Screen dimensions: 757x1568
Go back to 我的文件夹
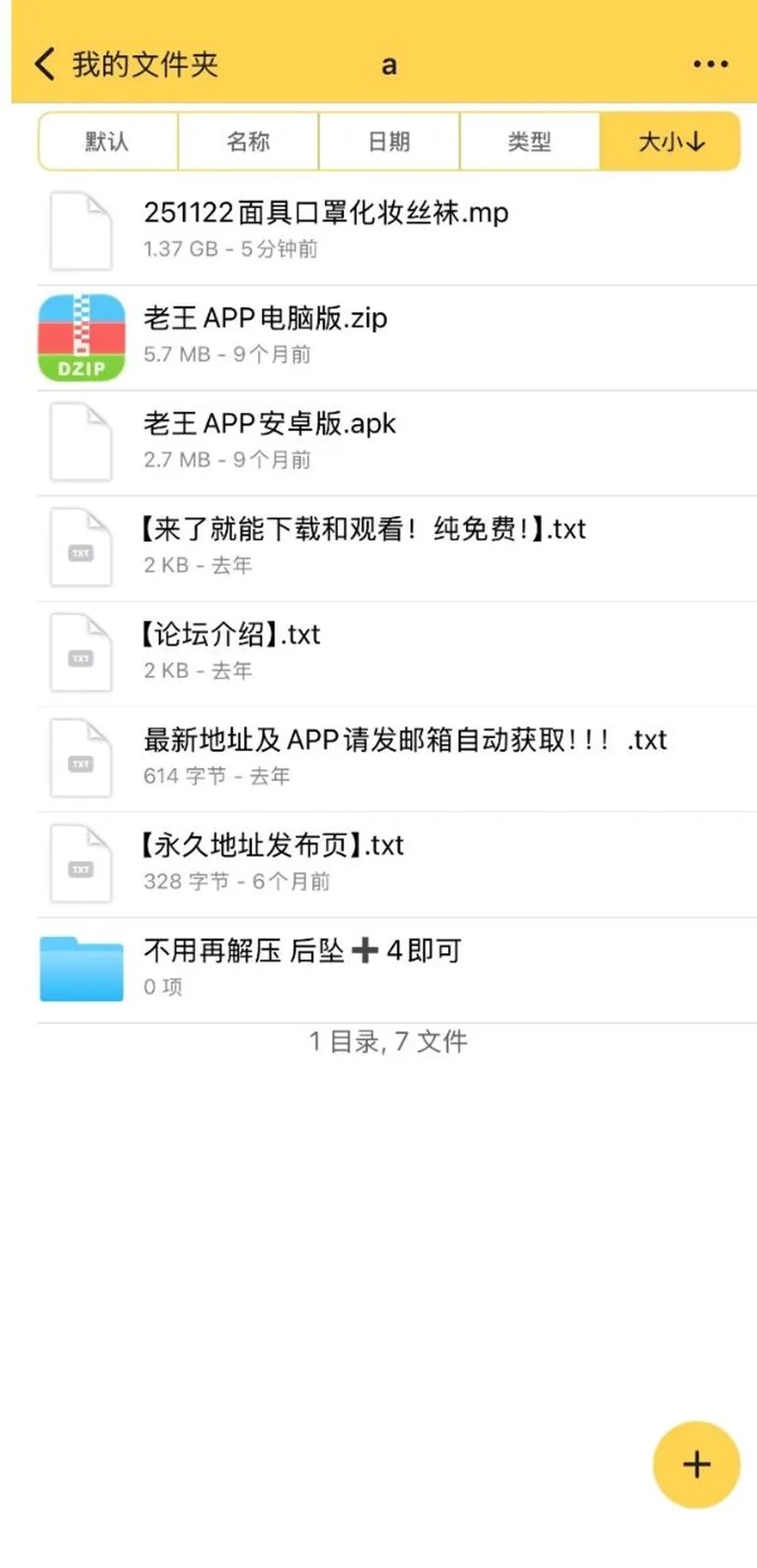[x=126, y=64]
